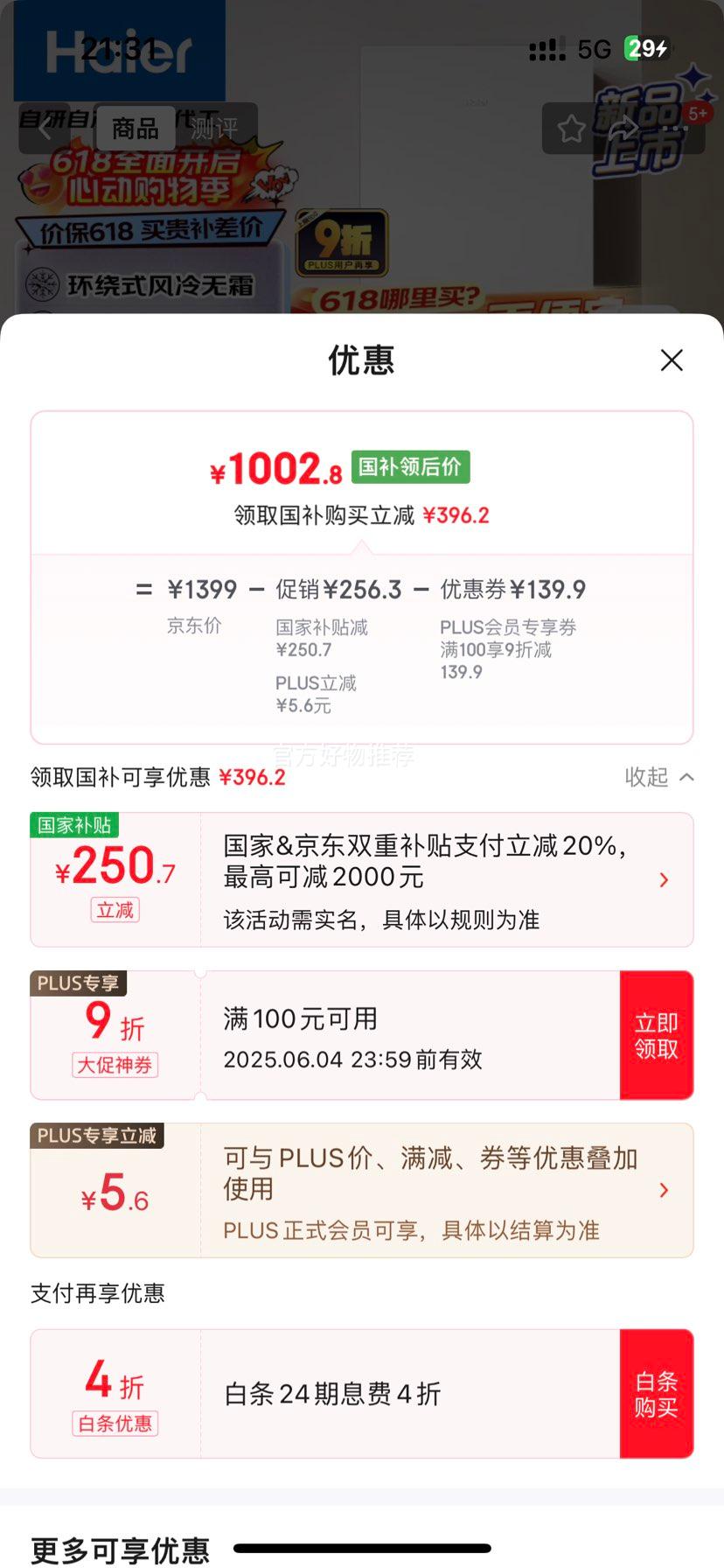Open the 国家补贴 ¥250.7 subsidy details
This screenshot has height=1568, width=724.
(362, 879)
